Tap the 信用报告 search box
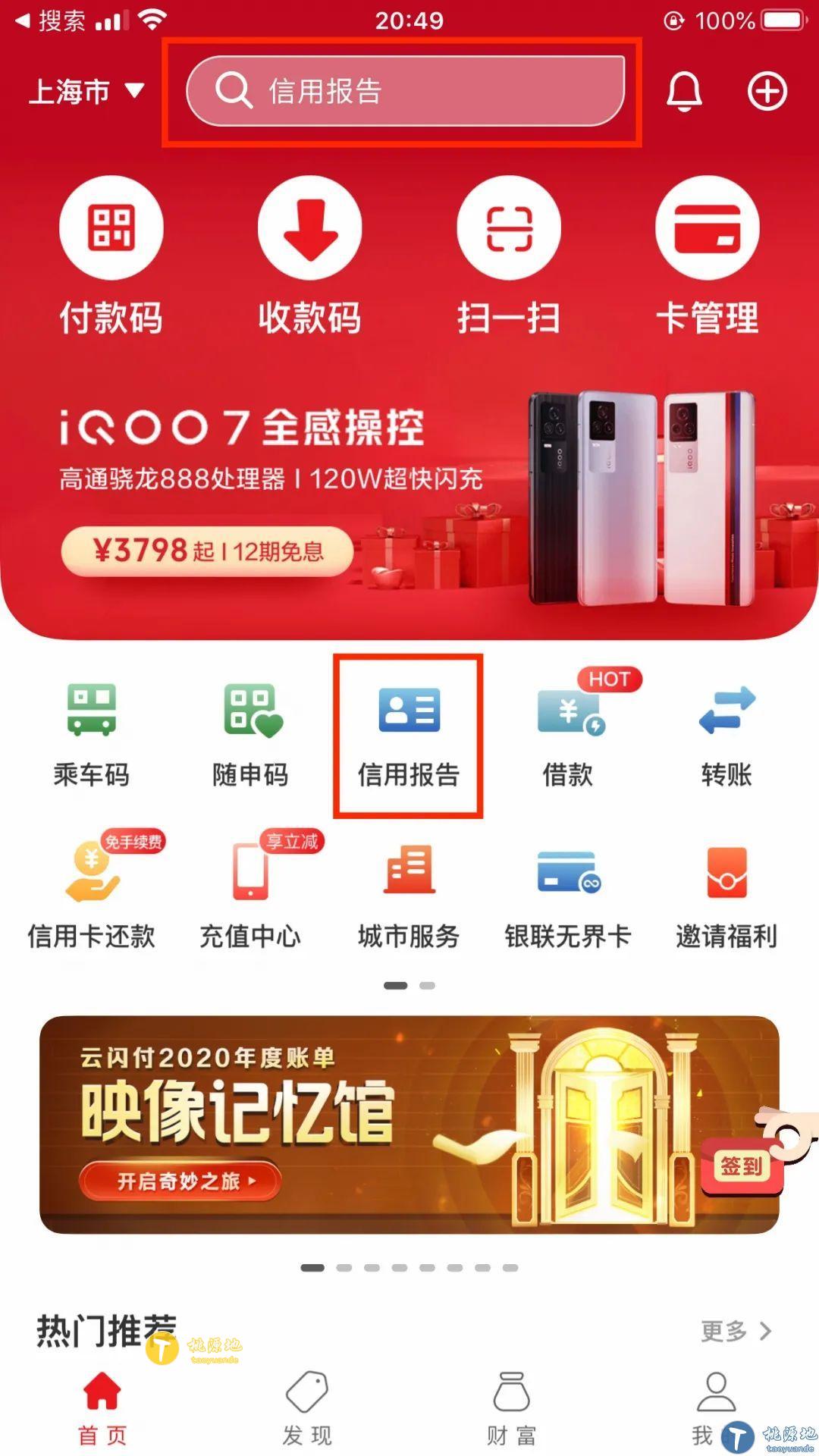This screenshot has width=819, height=1456. coord(405,91)
